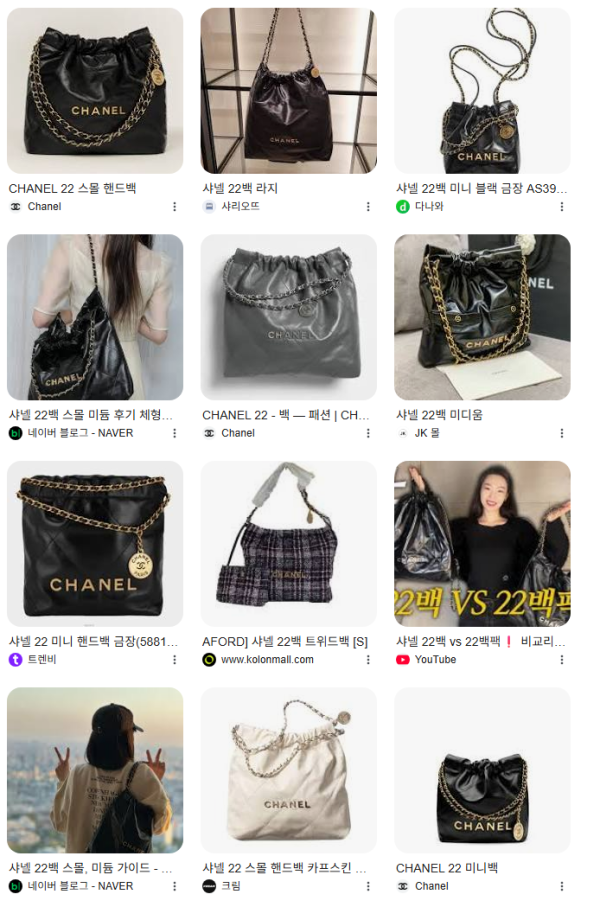Open options menu for CHANEL 22 스몰 핸드백

[x=175, y=207]
